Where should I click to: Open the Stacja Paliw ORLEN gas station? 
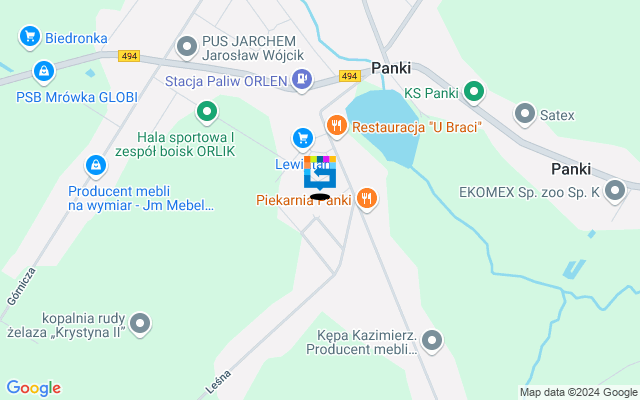pos(303,80)
